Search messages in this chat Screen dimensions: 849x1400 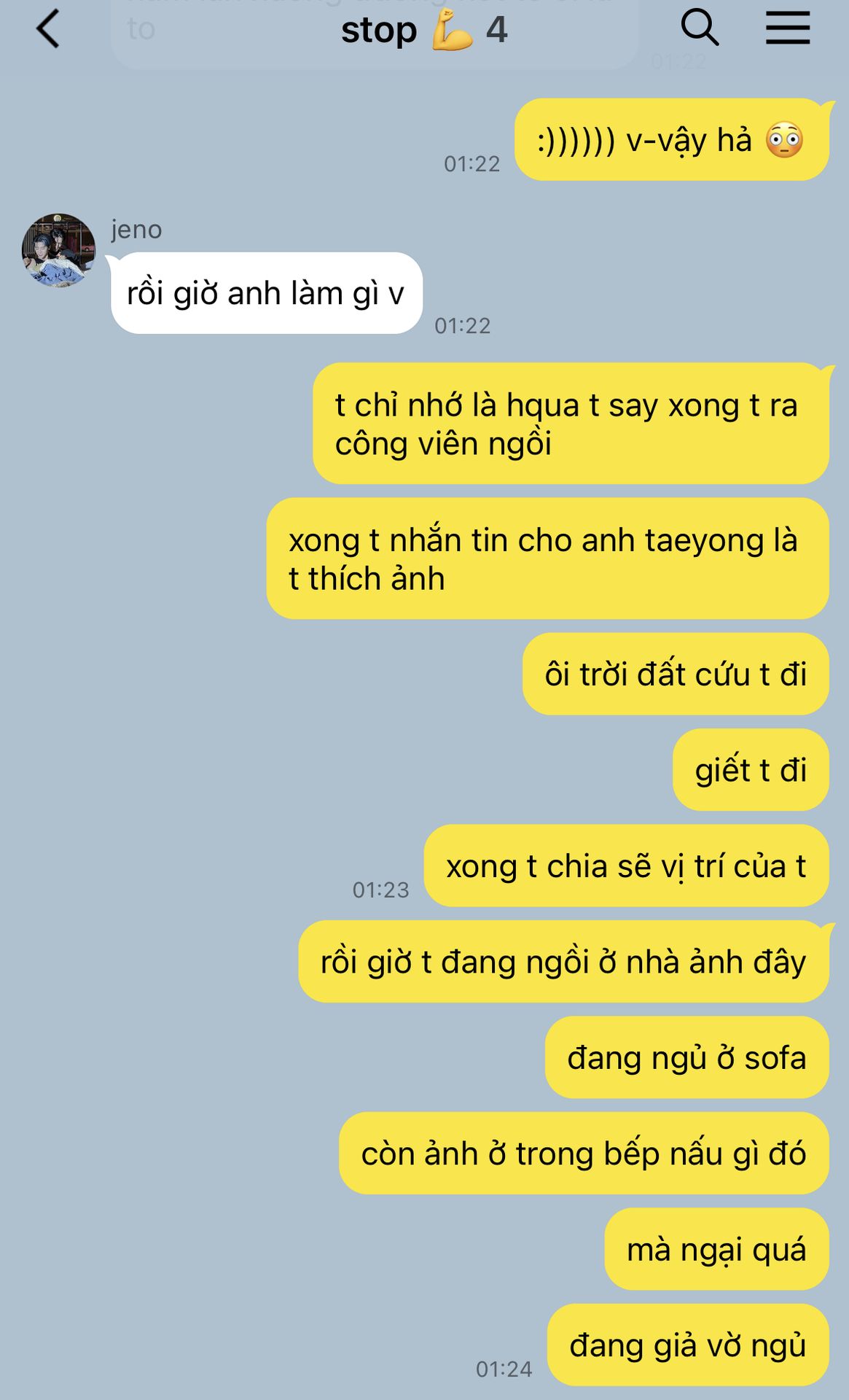(x=700, y=29)
